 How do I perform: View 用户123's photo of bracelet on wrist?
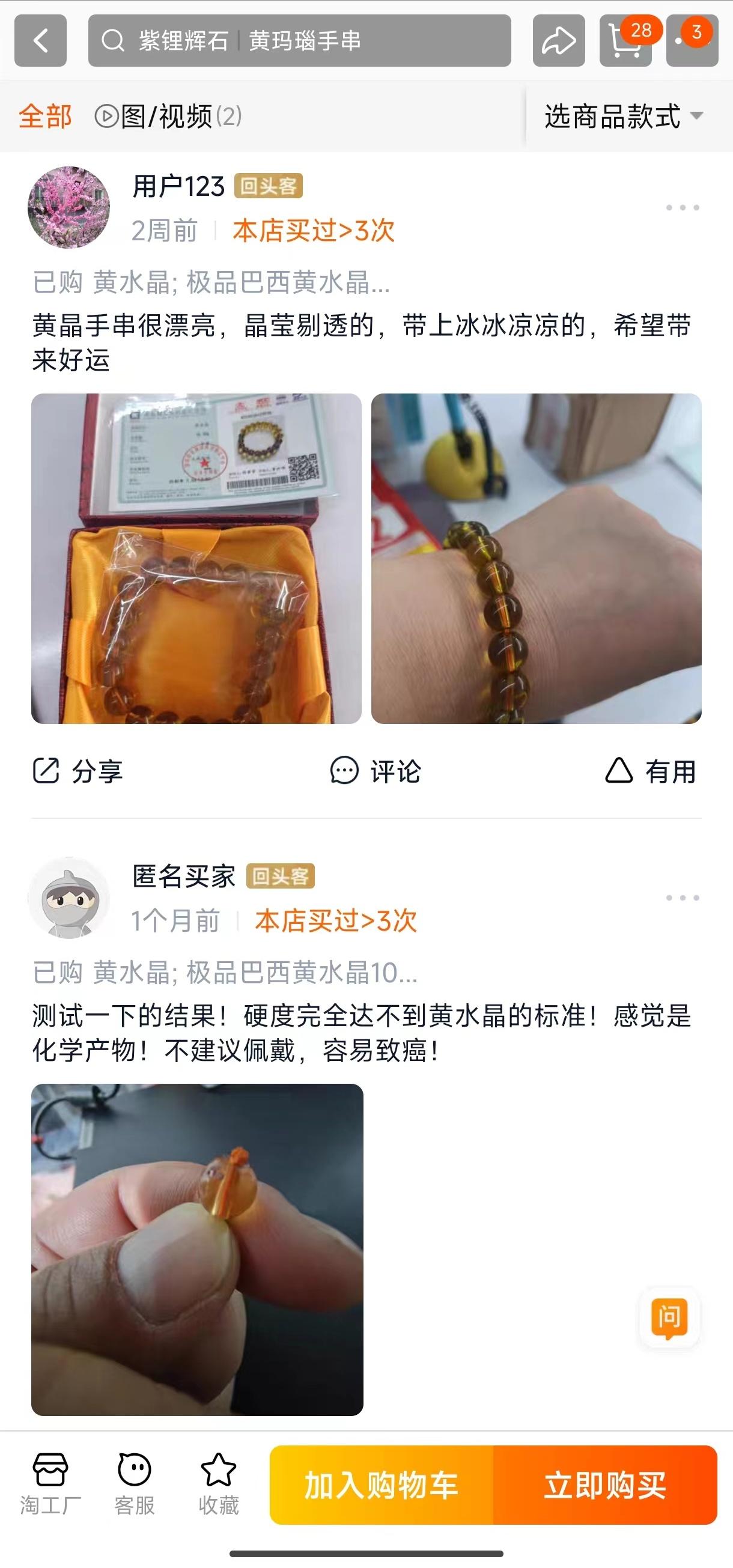[536, 558]
